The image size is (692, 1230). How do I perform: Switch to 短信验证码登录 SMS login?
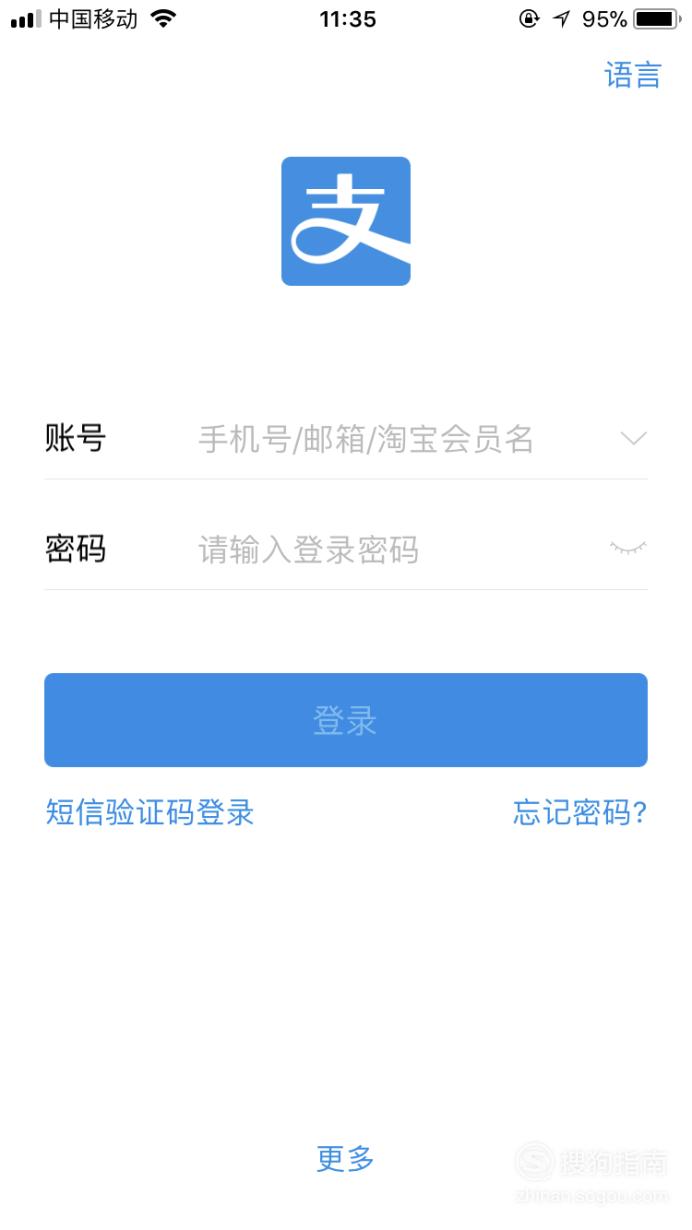150,812
